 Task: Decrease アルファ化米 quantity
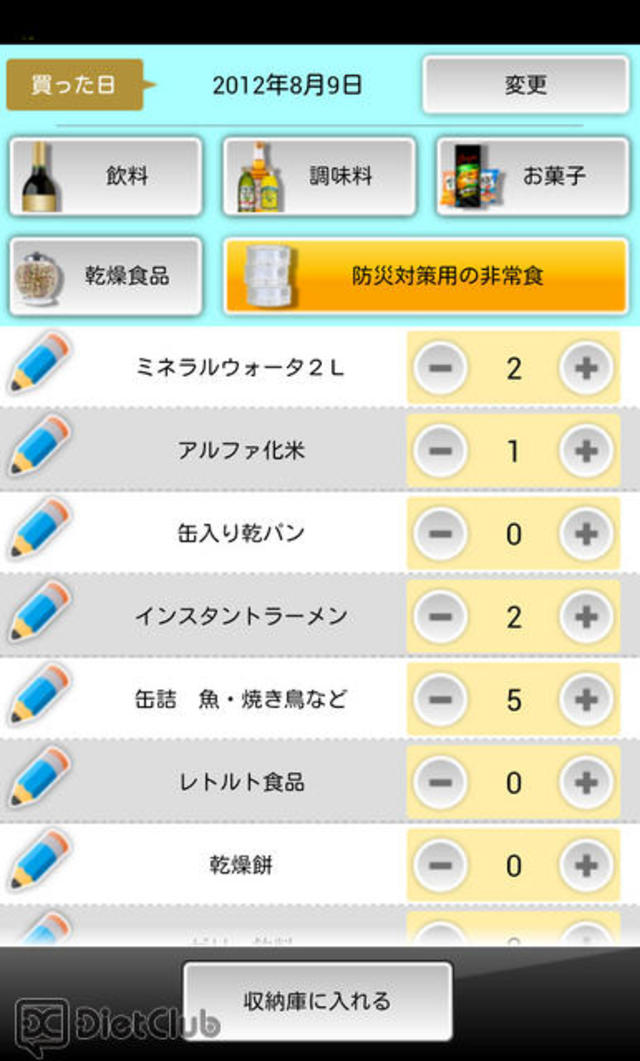click(440, 451)
